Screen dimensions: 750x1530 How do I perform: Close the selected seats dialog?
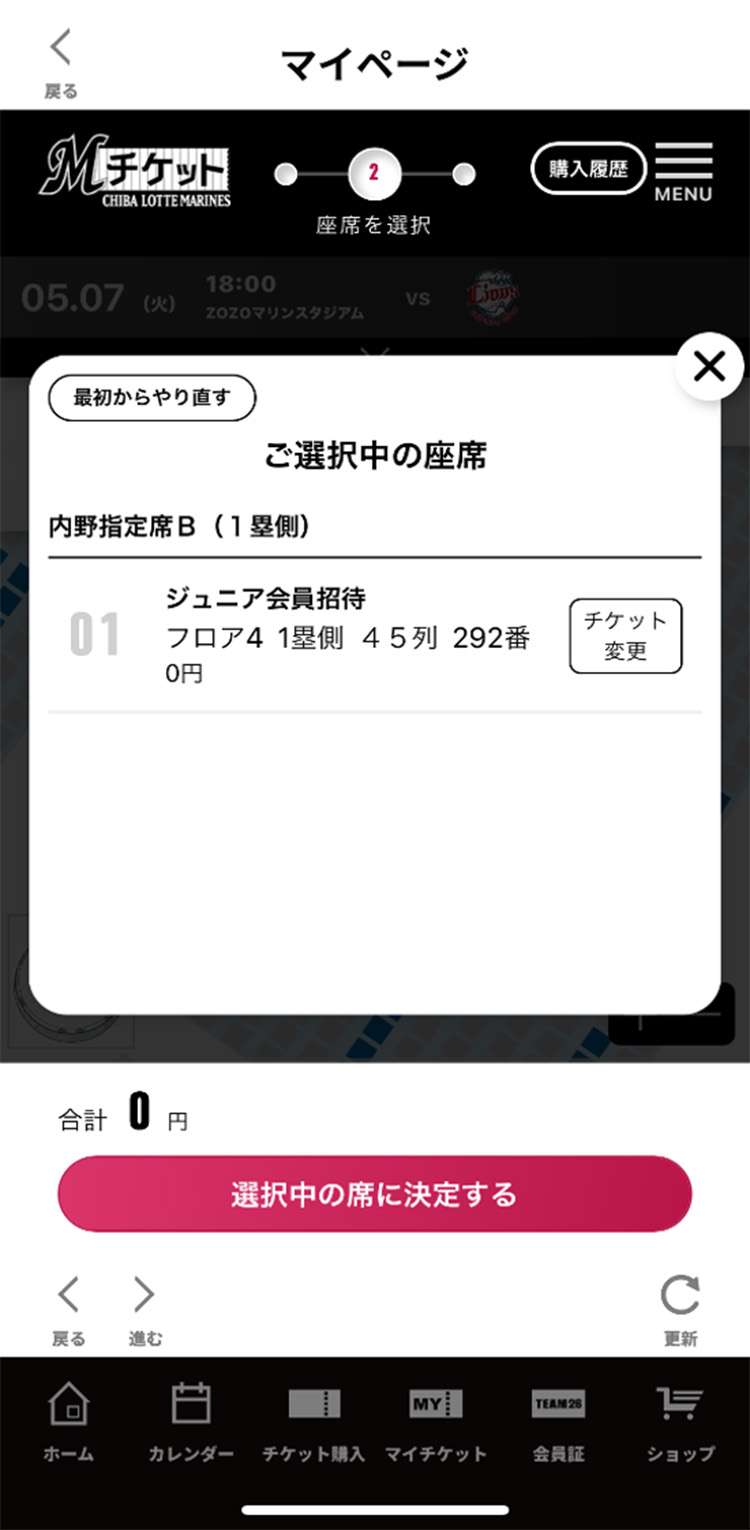coord(709,367)
